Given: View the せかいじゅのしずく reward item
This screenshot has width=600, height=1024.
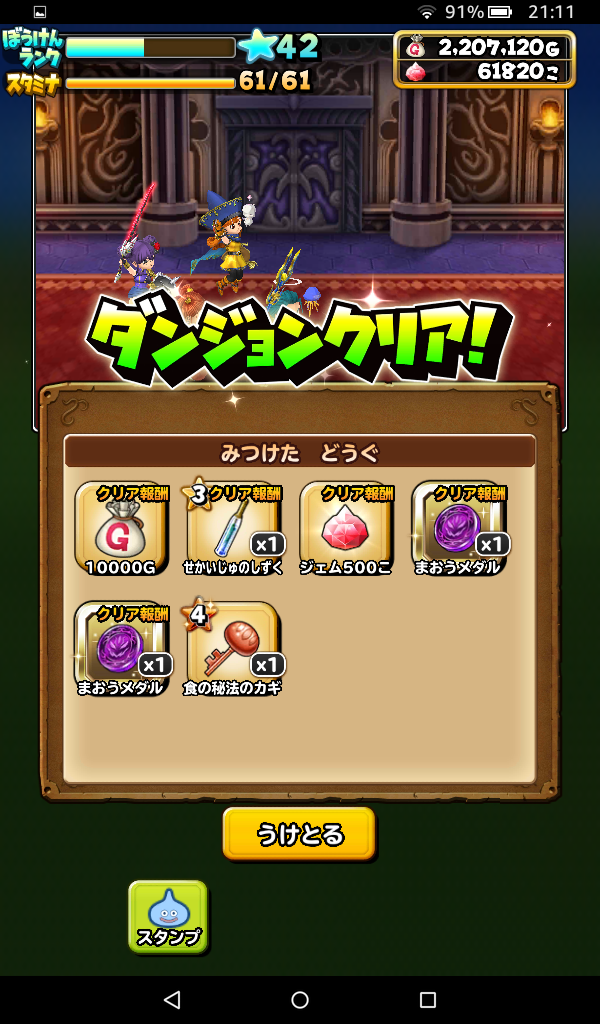Looking at the screenshot, I should point(233,526).
